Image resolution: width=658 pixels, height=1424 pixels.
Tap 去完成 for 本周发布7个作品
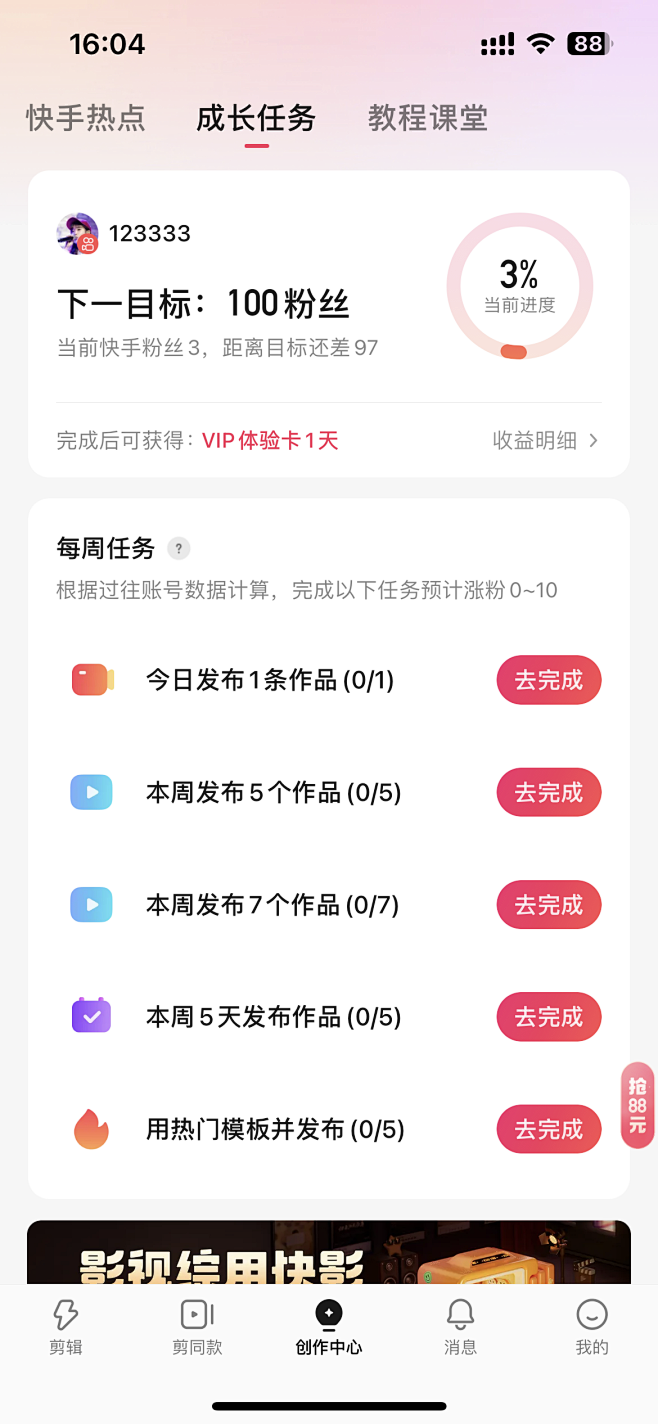pyautogui.click(x=548, y=905)
